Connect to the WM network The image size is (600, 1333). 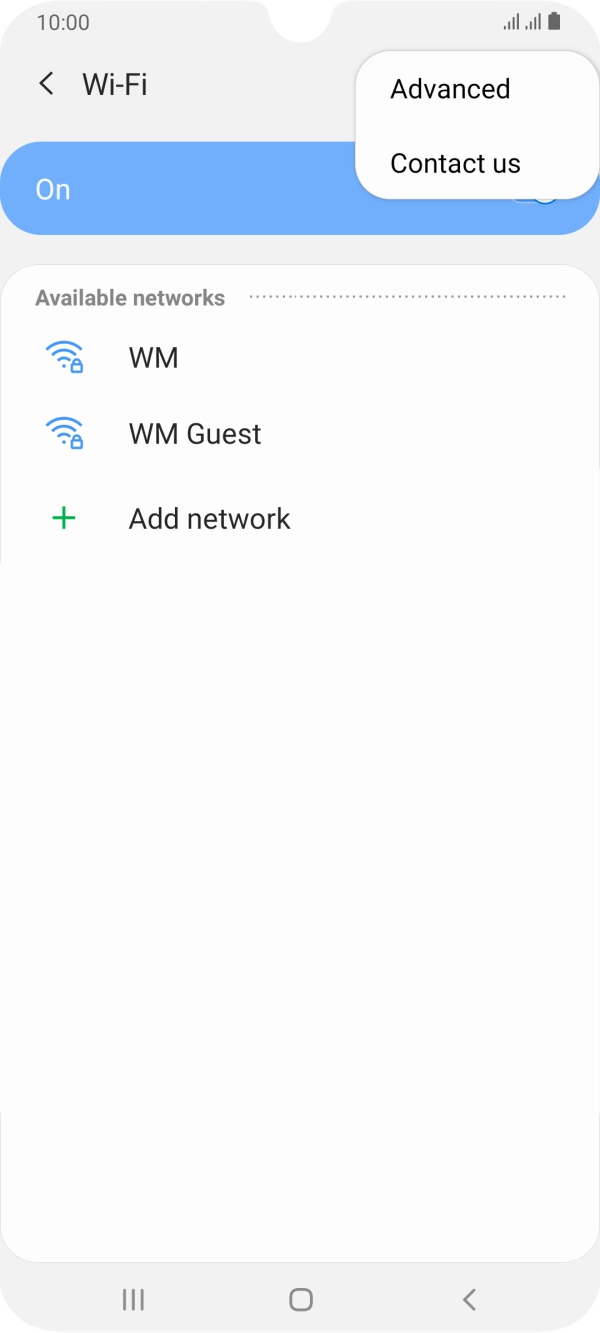(153, 357)
